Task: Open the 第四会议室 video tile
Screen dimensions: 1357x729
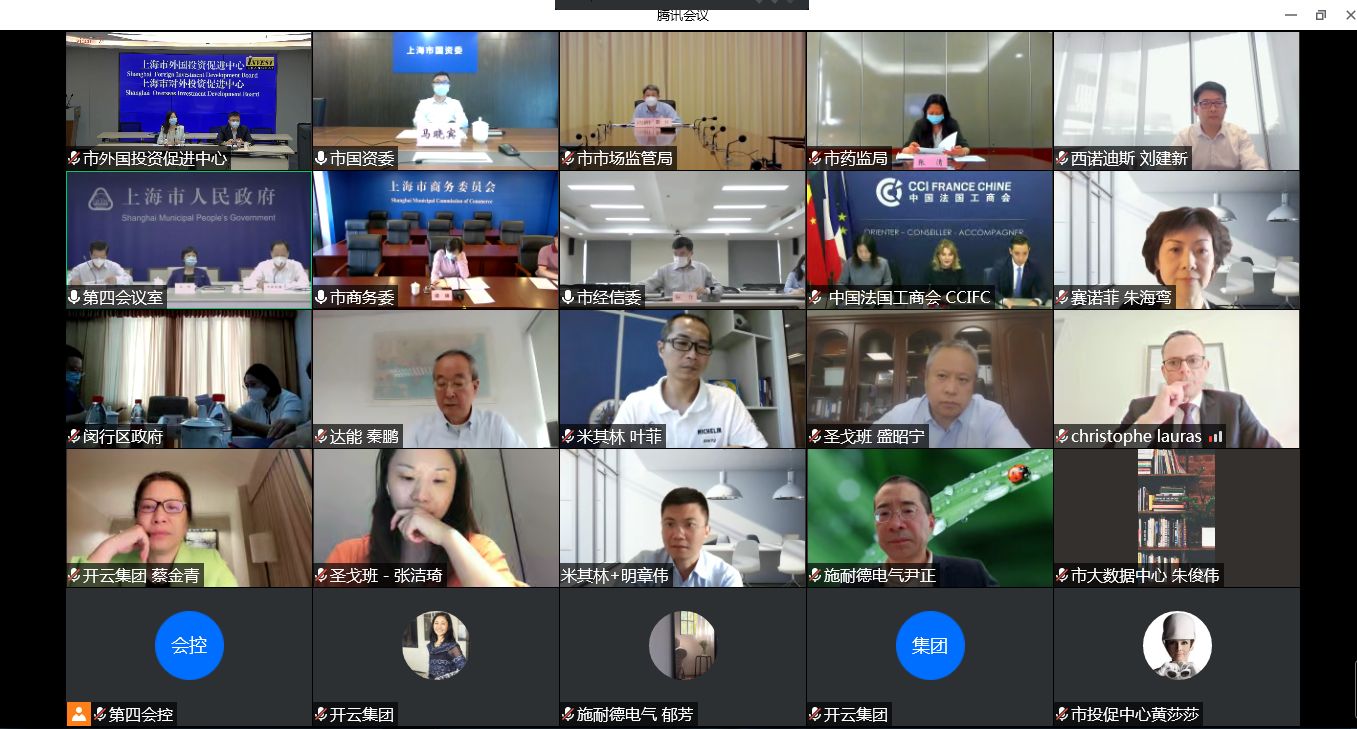Action: (189, 239)
